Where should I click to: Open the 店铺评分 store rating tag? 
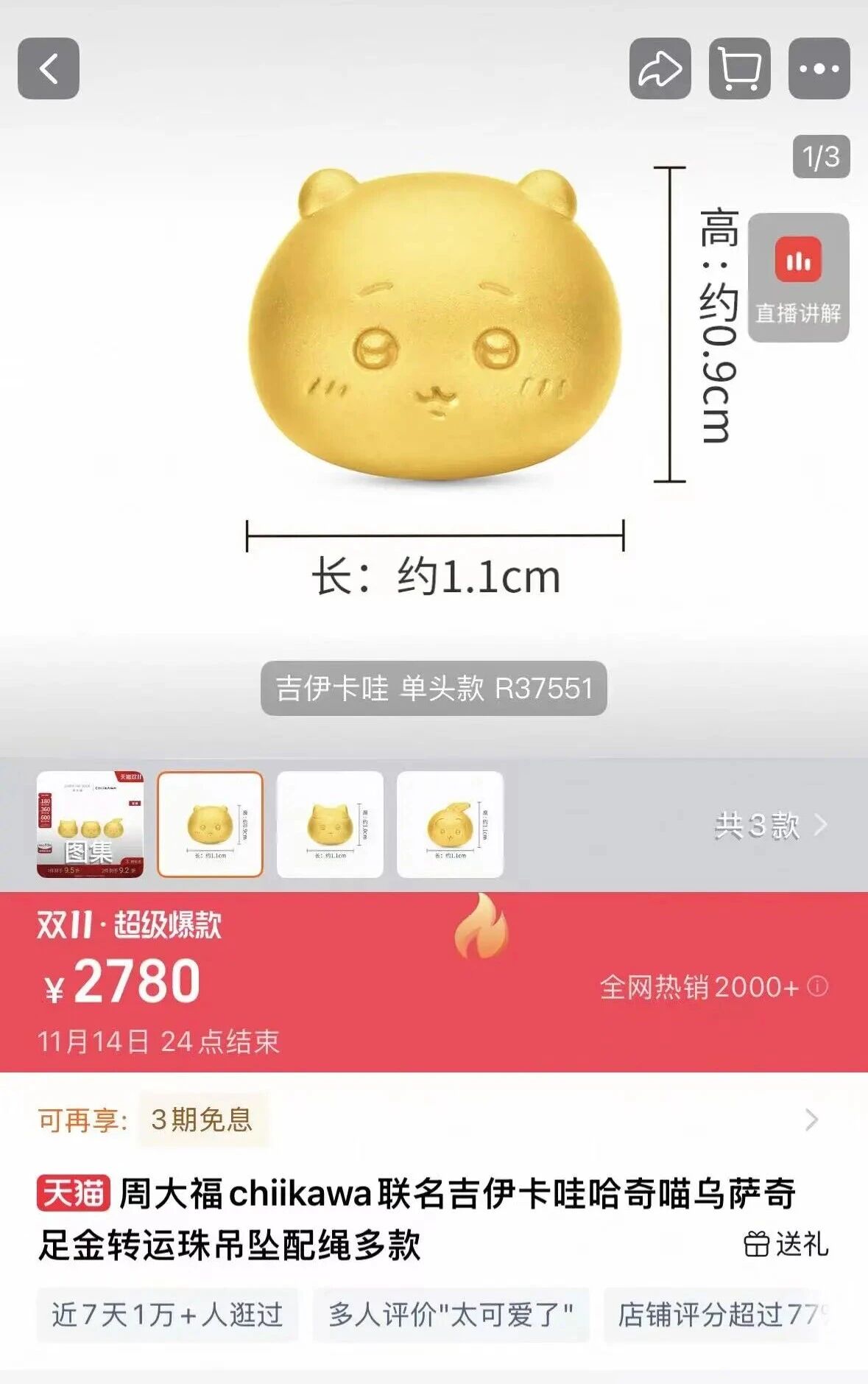(721, 1315)
